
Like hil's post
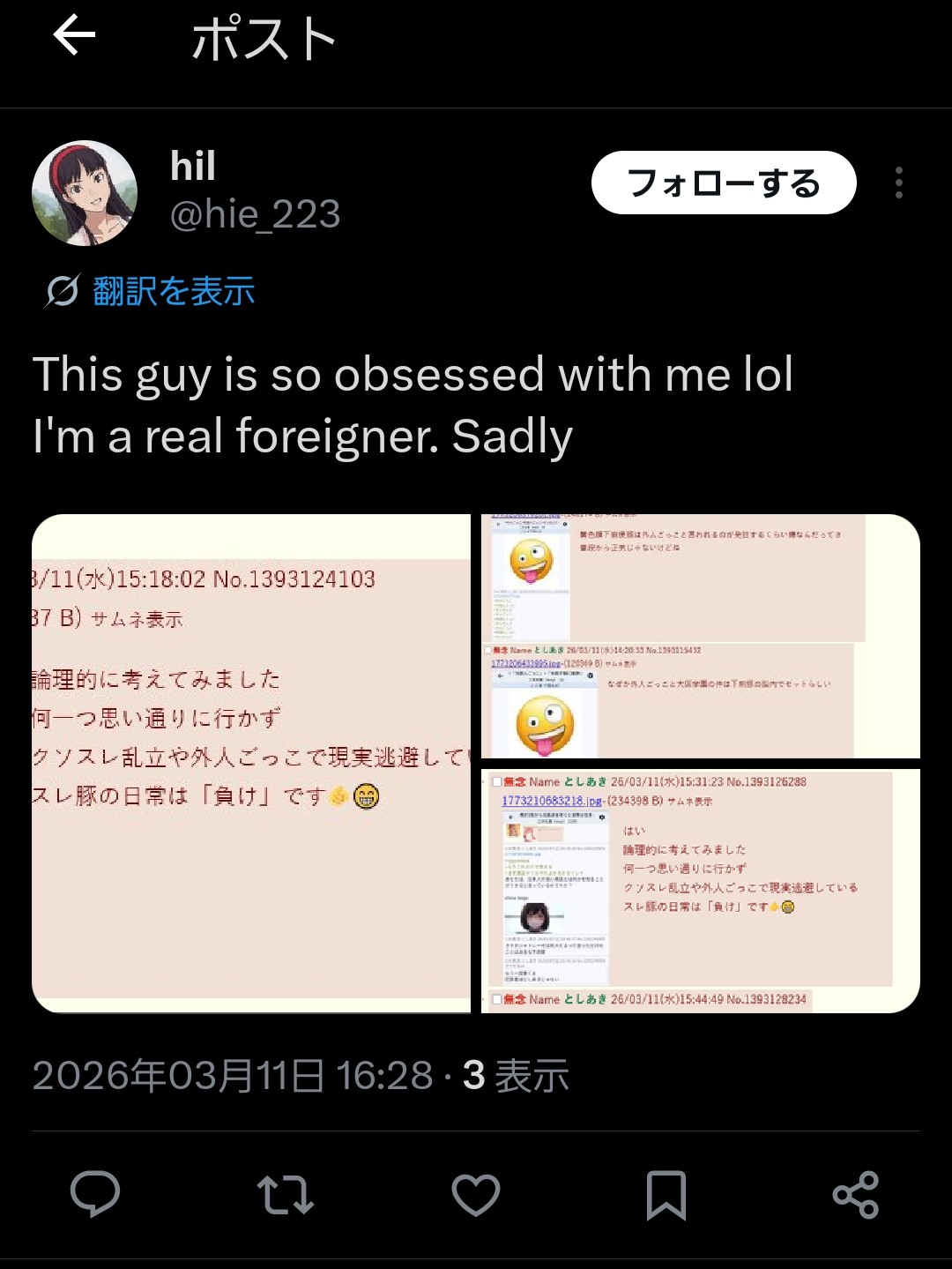476,1195
